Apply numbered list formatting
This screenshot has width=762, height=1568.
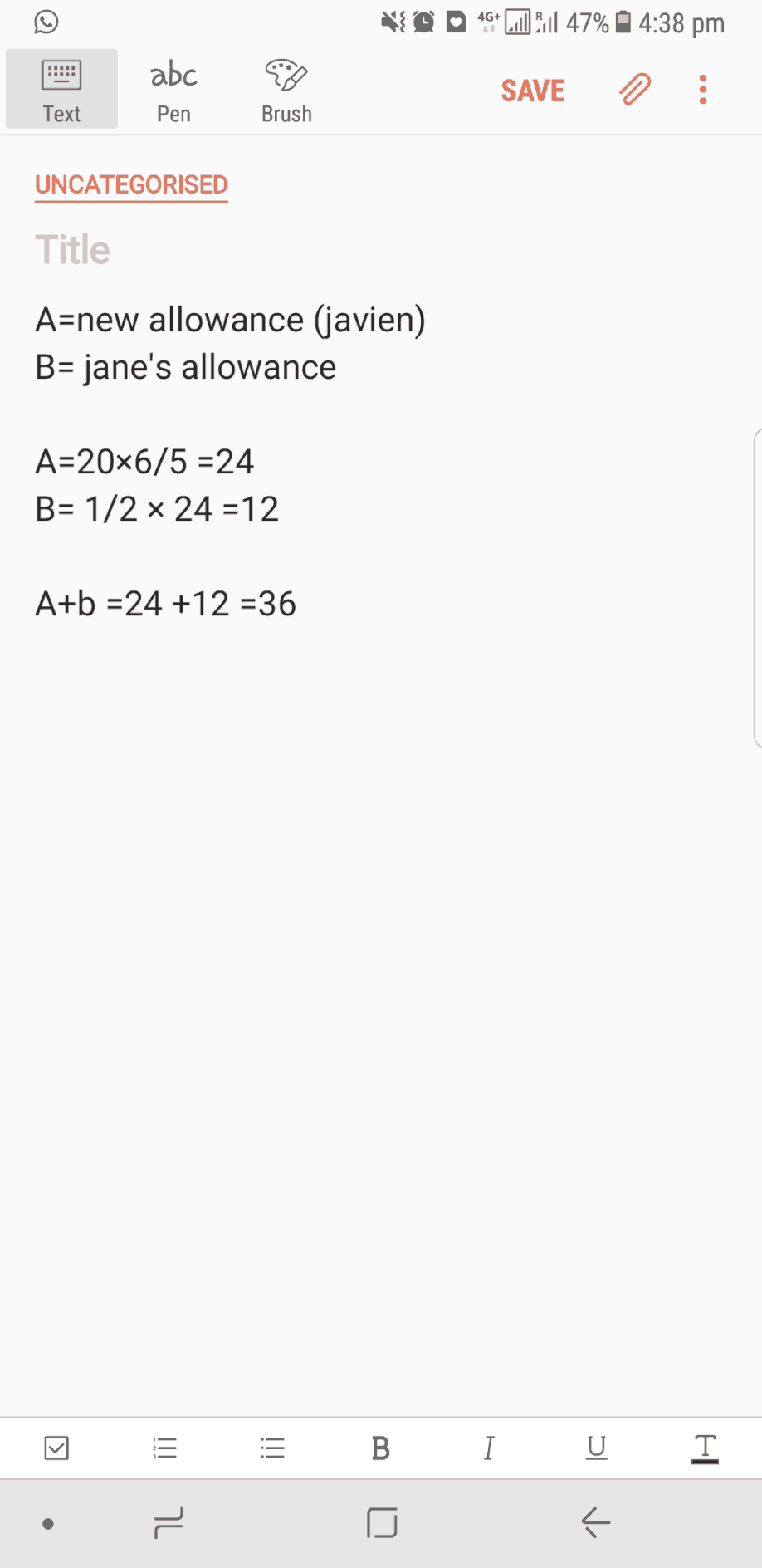164,1448
